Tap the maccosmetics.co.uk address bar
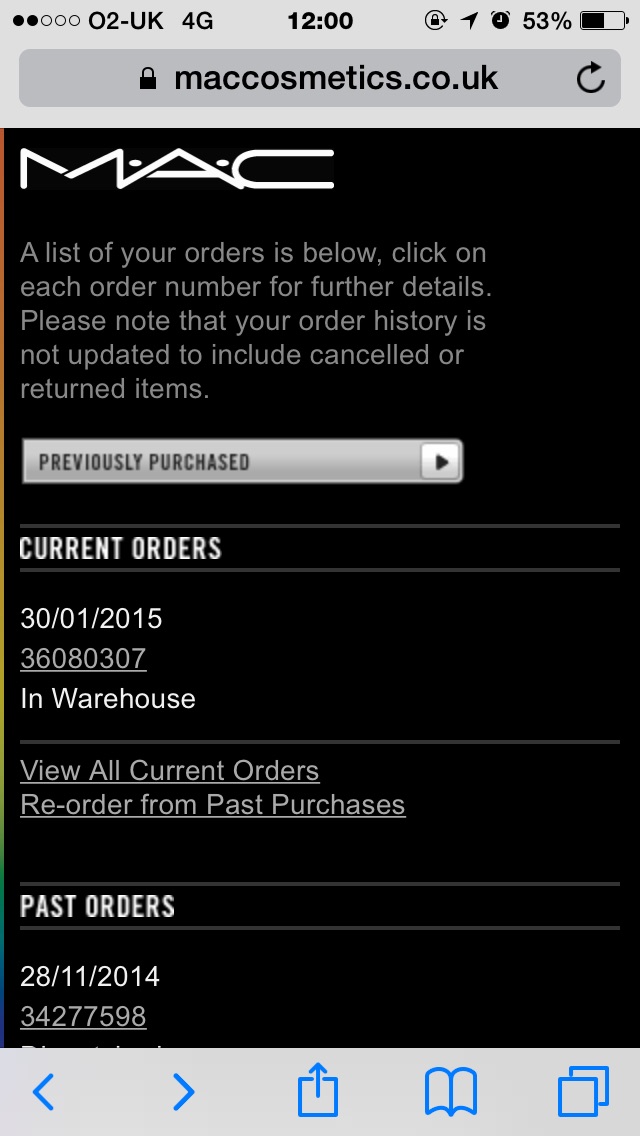Screen dimensions: 640x1136 (x=320, y=78)
